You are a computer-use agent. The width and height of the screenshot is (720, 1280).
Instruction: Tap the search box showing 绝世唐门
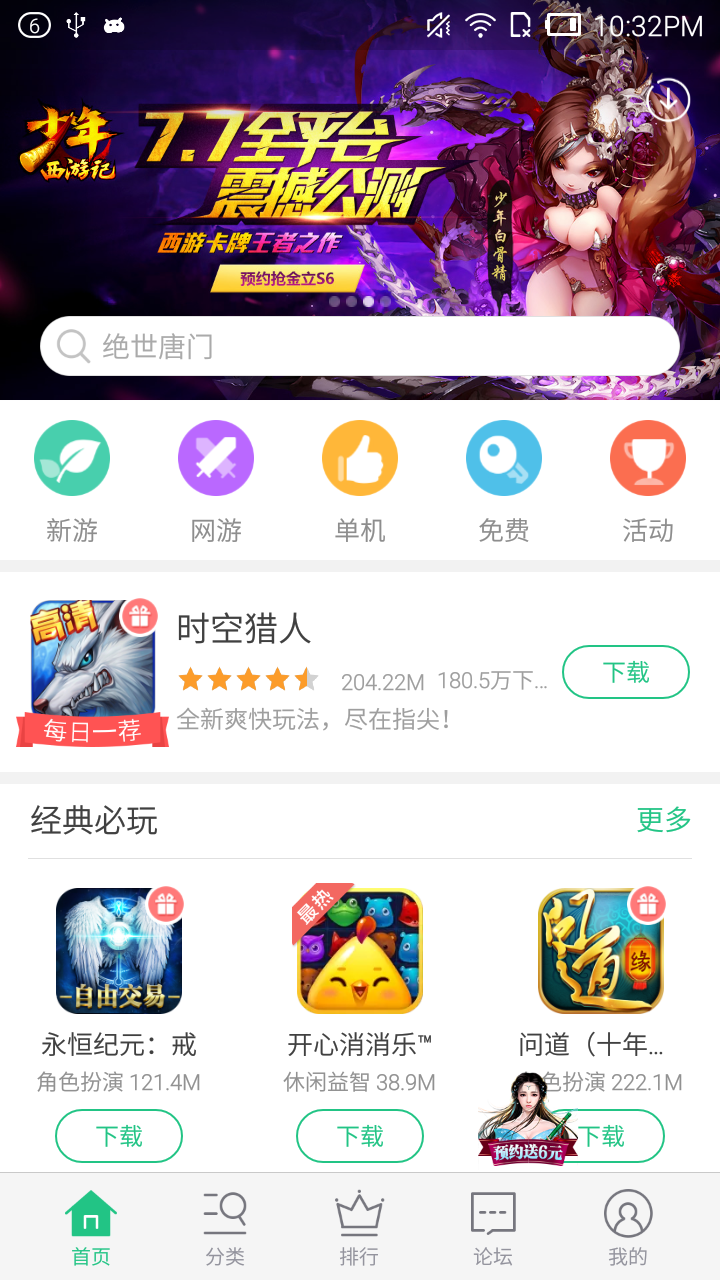[360, 347]
